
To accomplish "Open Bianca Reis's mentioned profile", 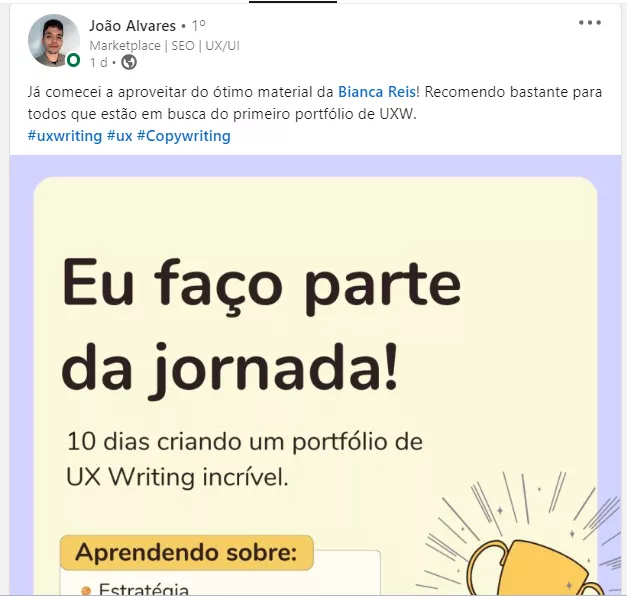I will 376,92.
